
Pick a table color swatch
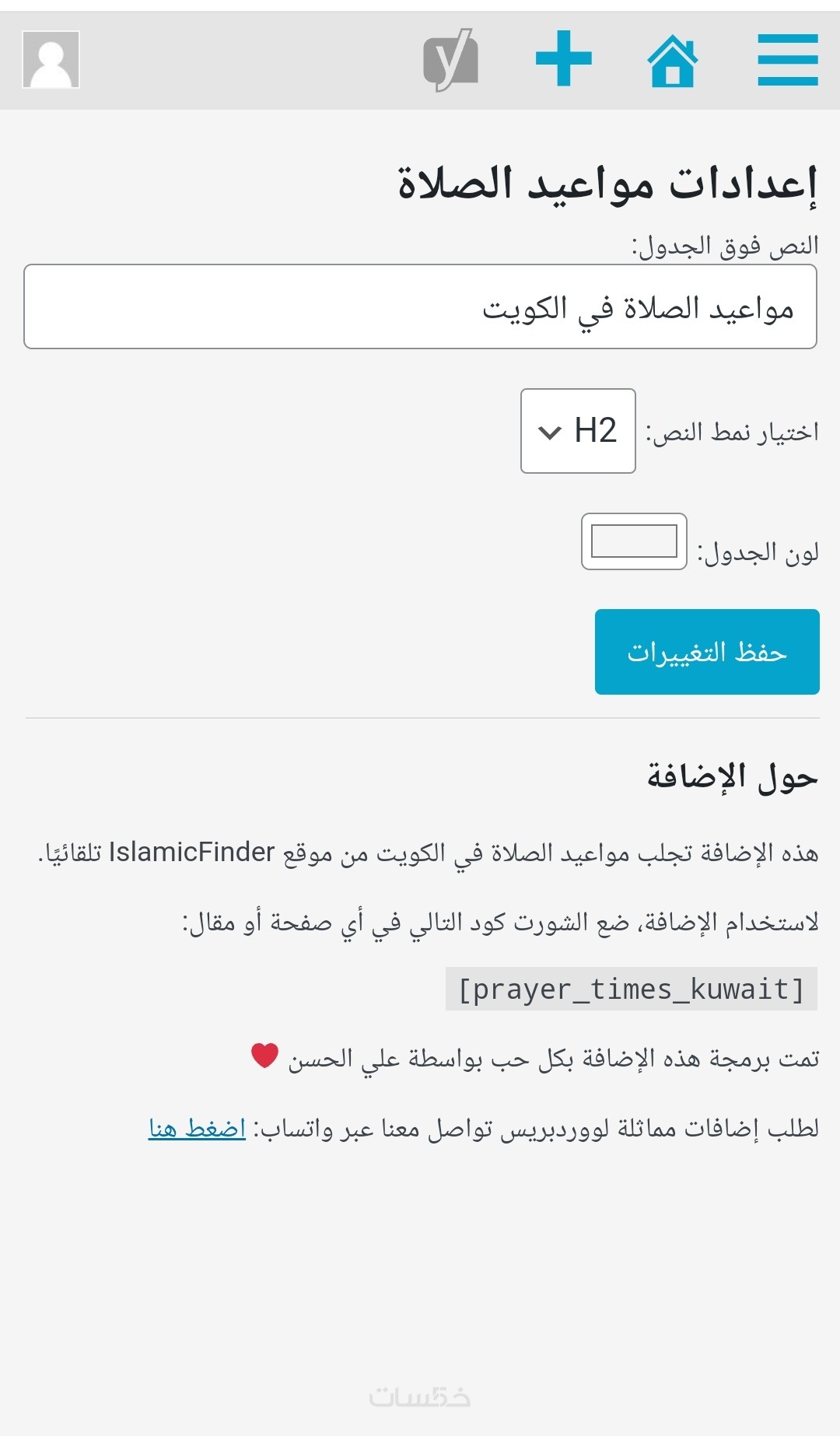coord(634,541)
